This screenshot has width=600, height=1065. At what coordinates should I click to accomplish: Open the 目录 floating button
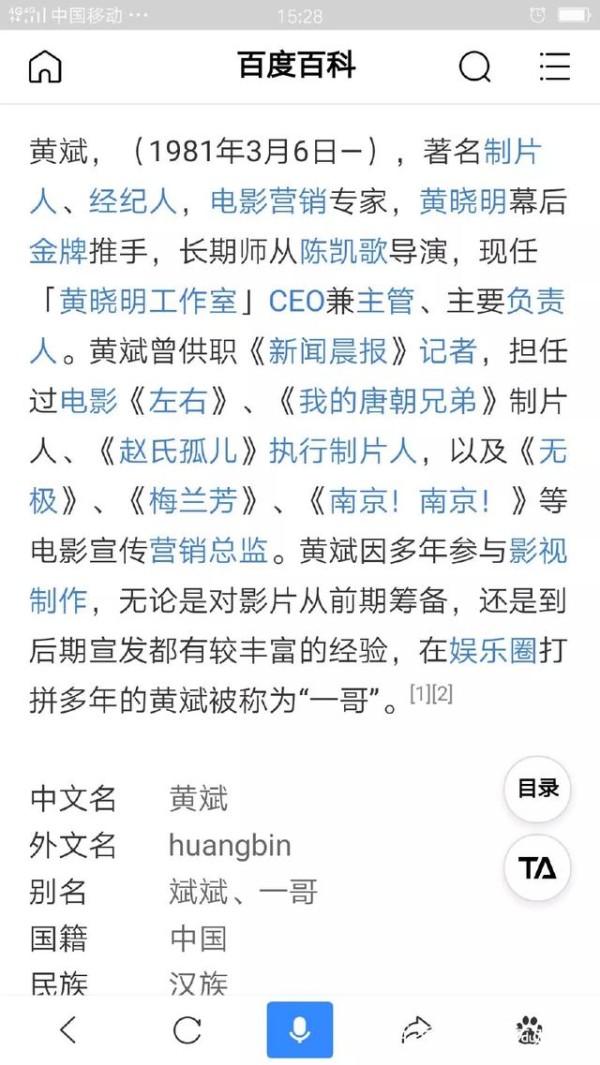[537, 789]
